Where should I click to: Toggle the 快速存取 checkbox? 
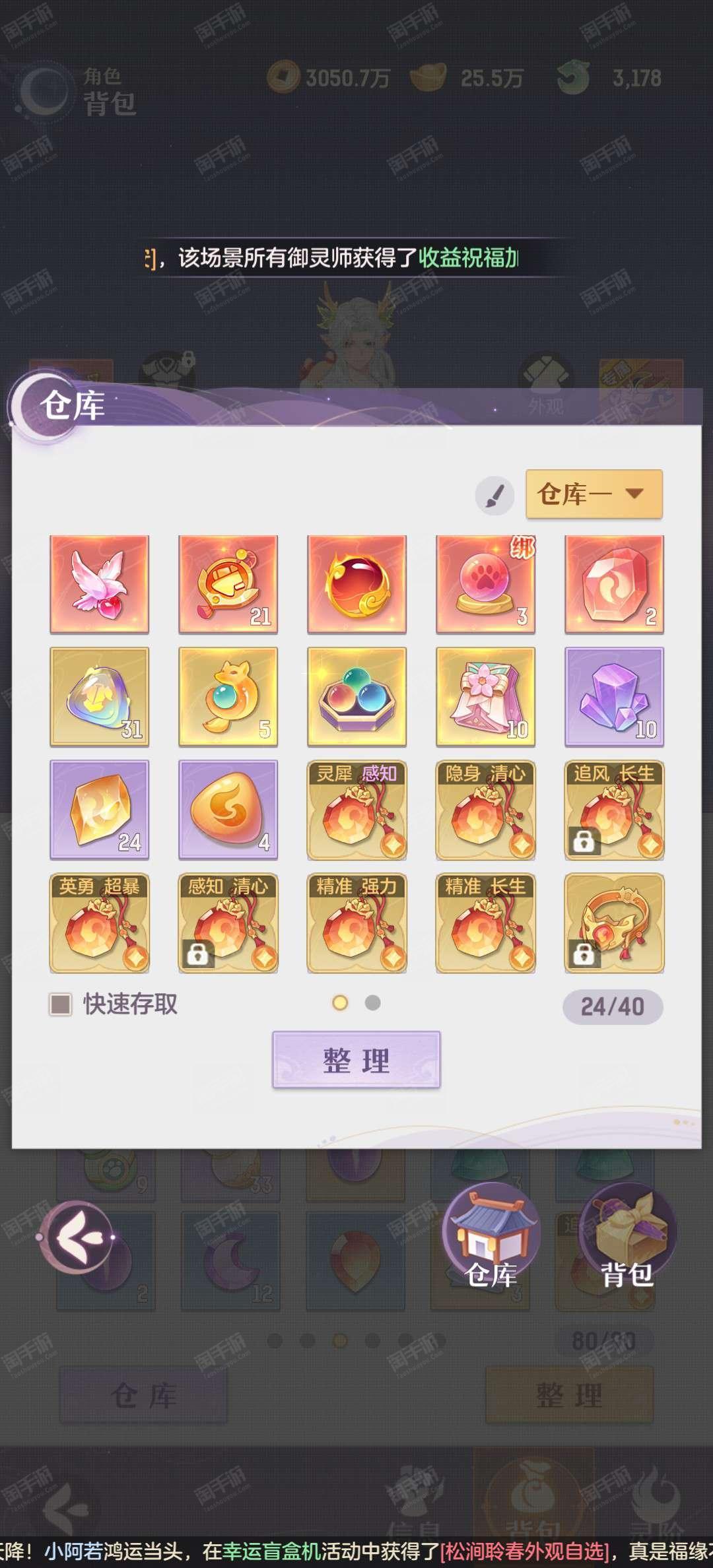point(61,1005)
